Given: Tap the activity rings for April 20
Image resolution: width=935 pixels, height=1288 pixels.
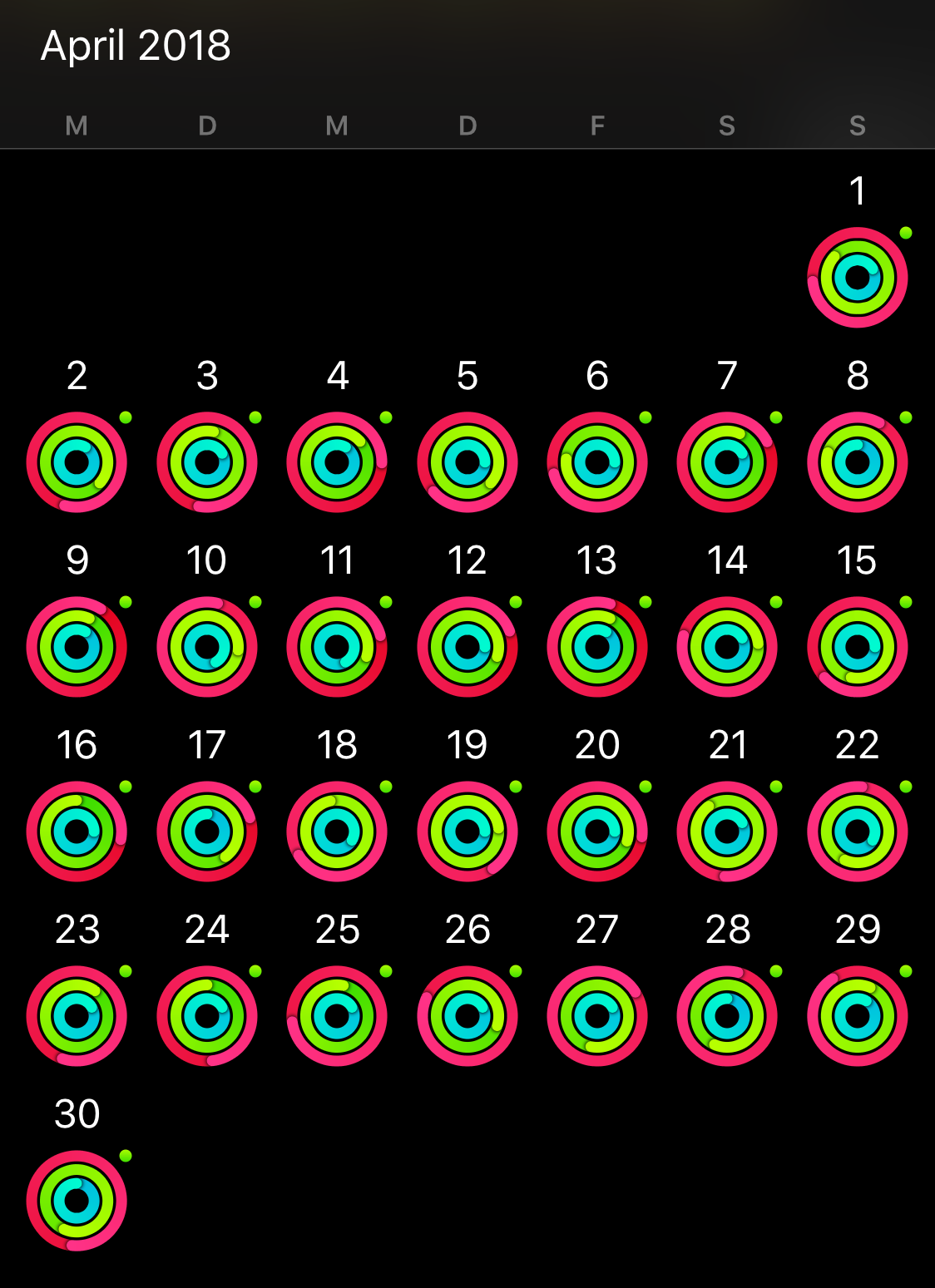Looking at the screenshot, I should (x=597, y=832).
